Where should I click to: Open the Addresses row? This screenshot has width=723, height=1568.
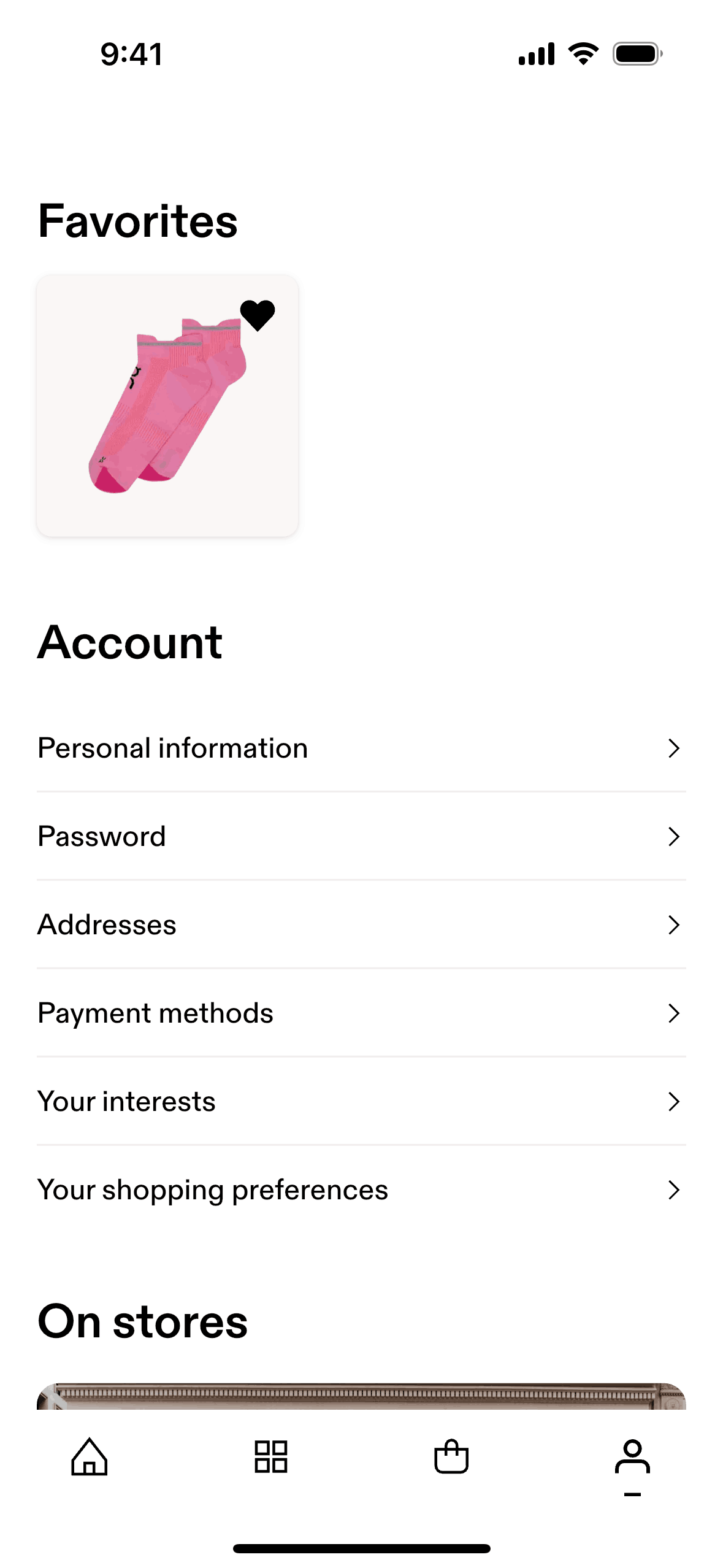(x=361, y=924)
